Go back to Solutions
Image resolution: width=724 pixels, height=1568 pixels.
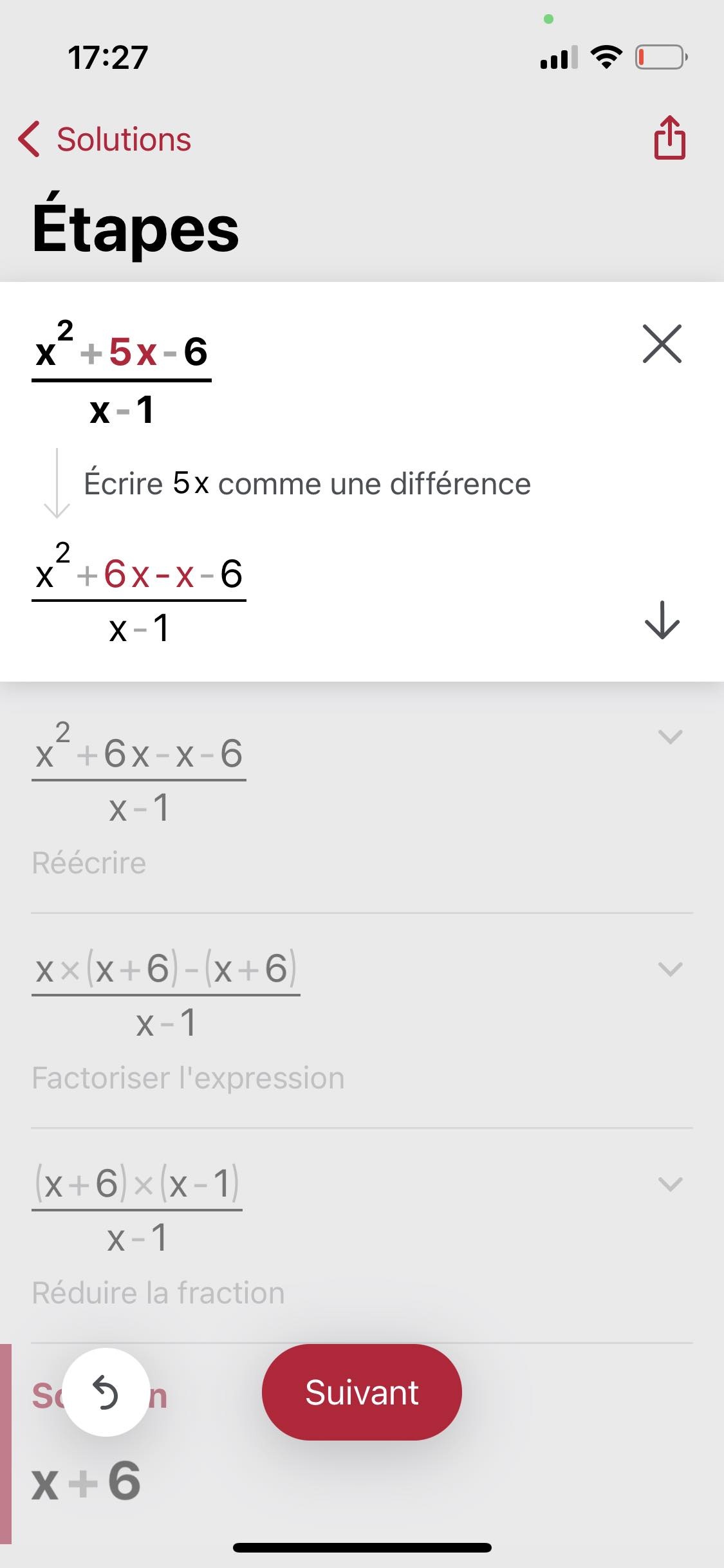105,139
